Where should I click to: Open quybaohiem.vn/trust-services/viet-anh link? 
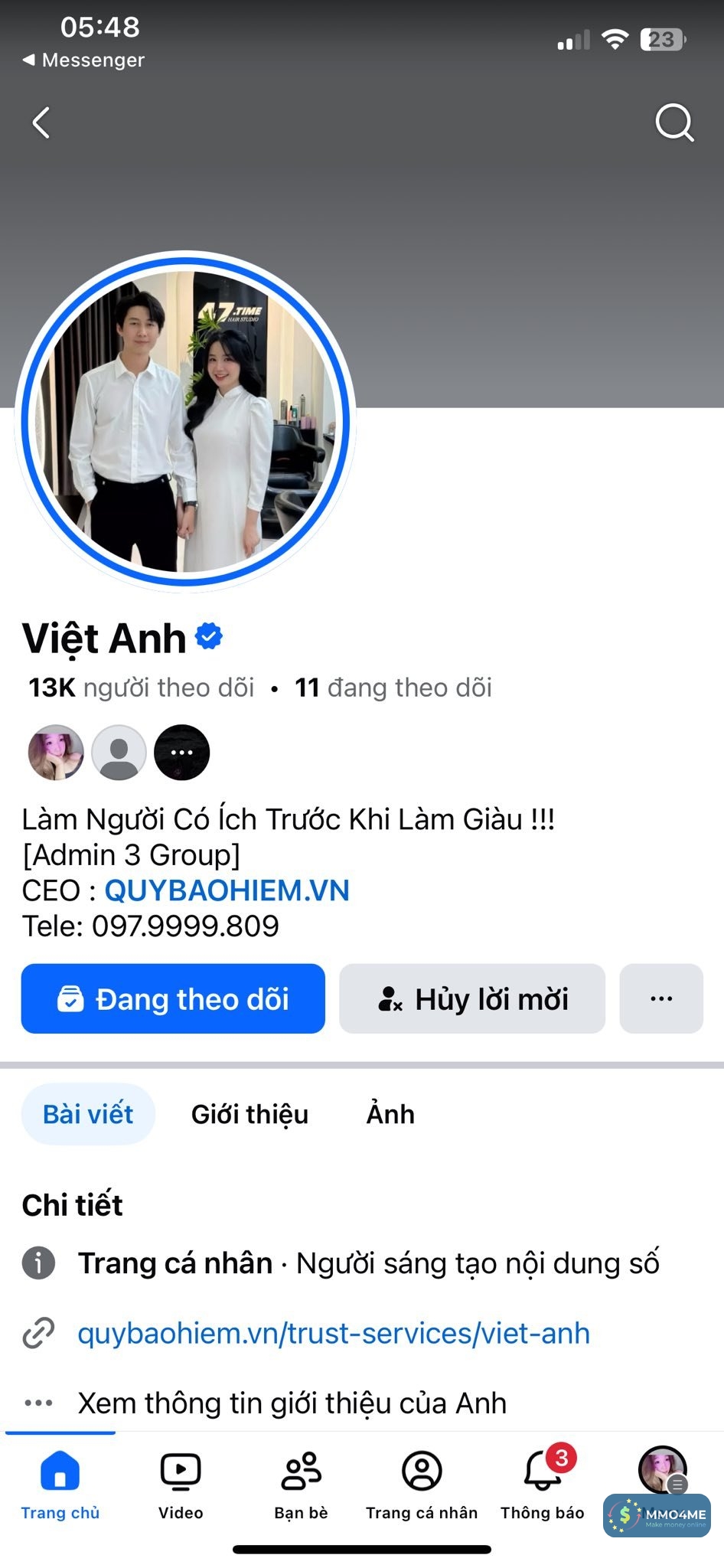click(x=334, y=1333)
